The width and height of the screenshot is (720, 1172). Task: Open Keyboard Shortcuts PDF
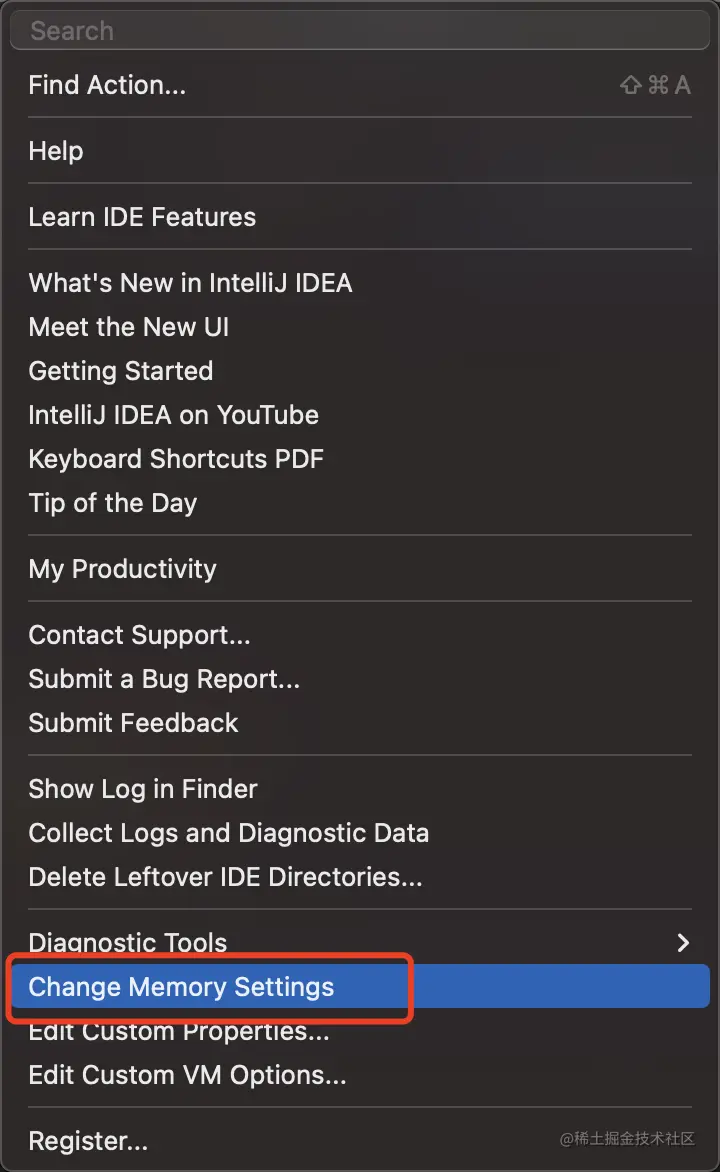(x=176, y=459)
